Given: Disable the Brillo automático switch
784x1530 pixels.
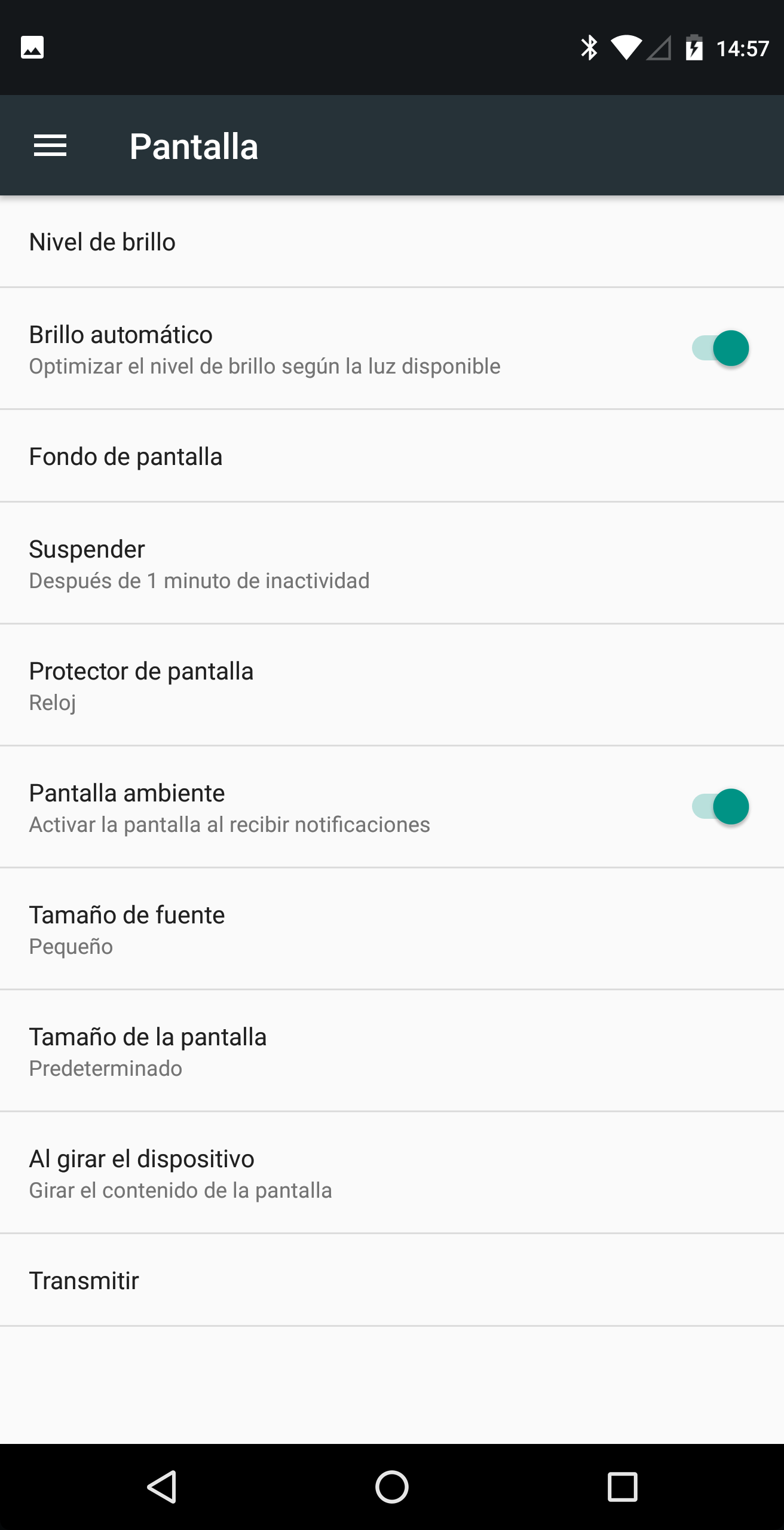Looking at the screenshot, I should (720, 348).
